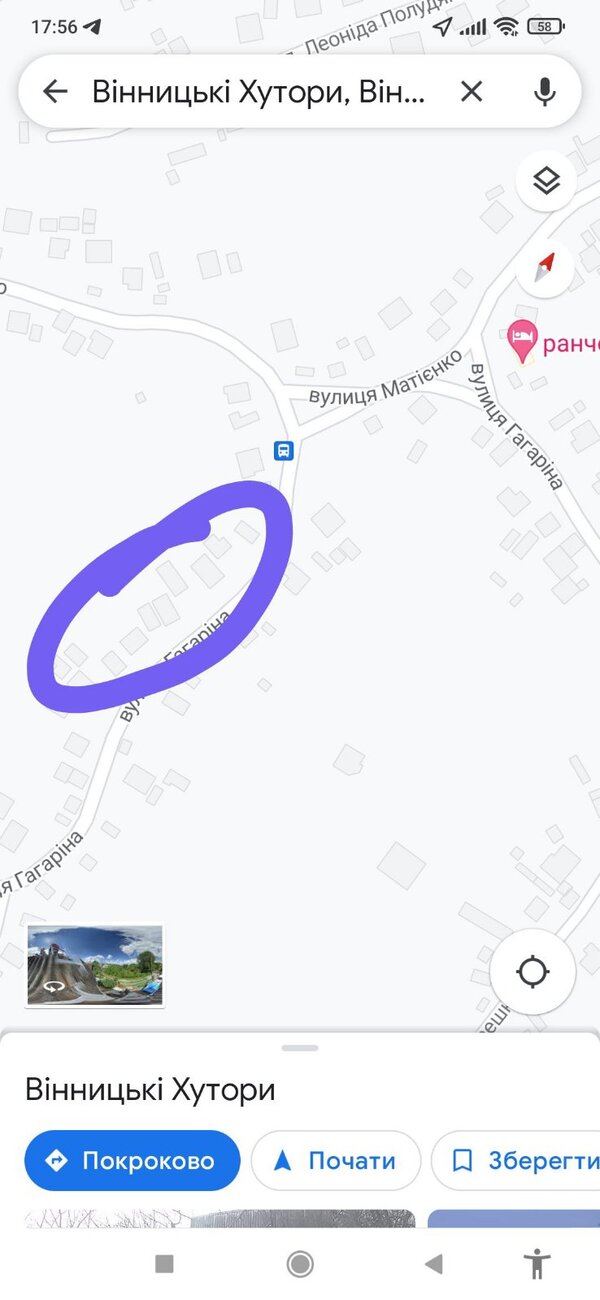Reset map orientation with the compass
Screen dimensions: 600x1300
click(x=545, y=268)
